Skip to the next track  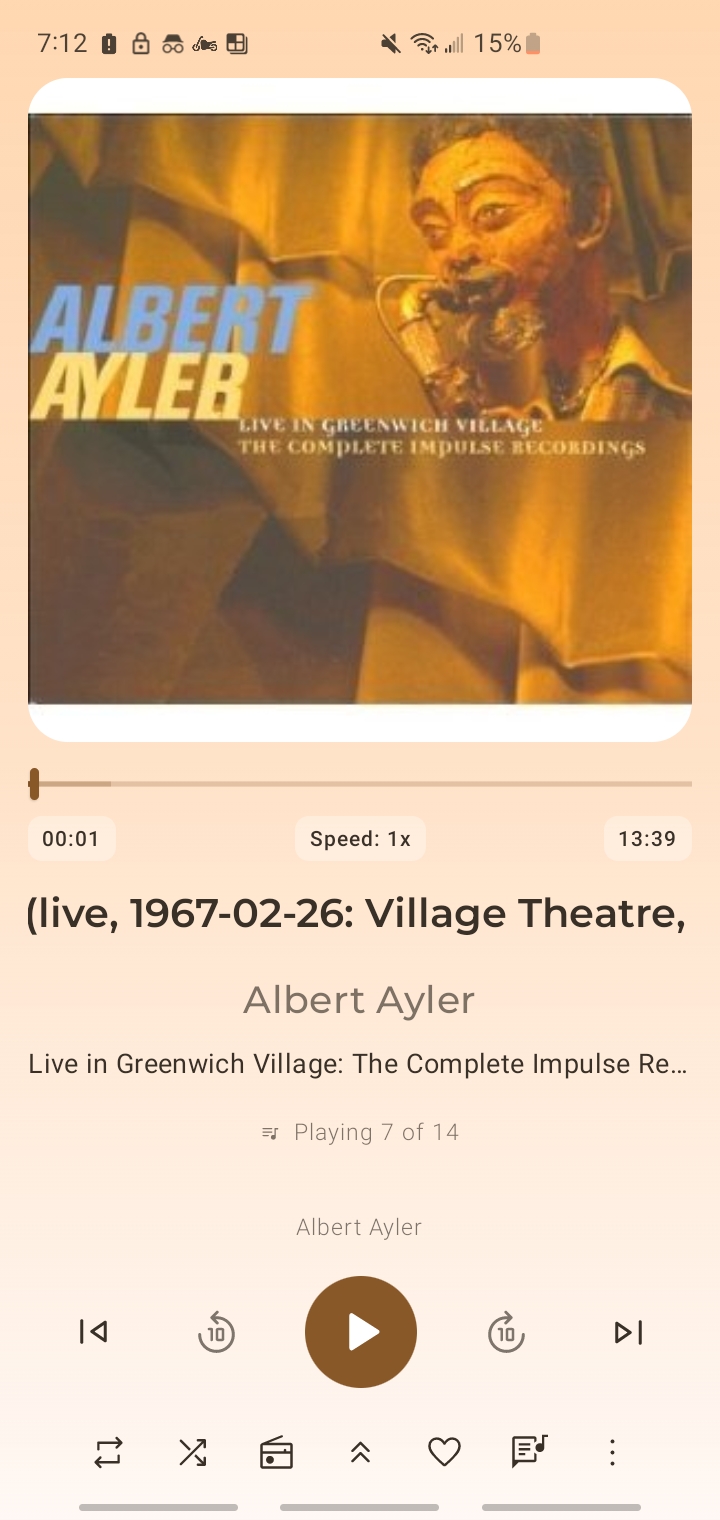628,1332
